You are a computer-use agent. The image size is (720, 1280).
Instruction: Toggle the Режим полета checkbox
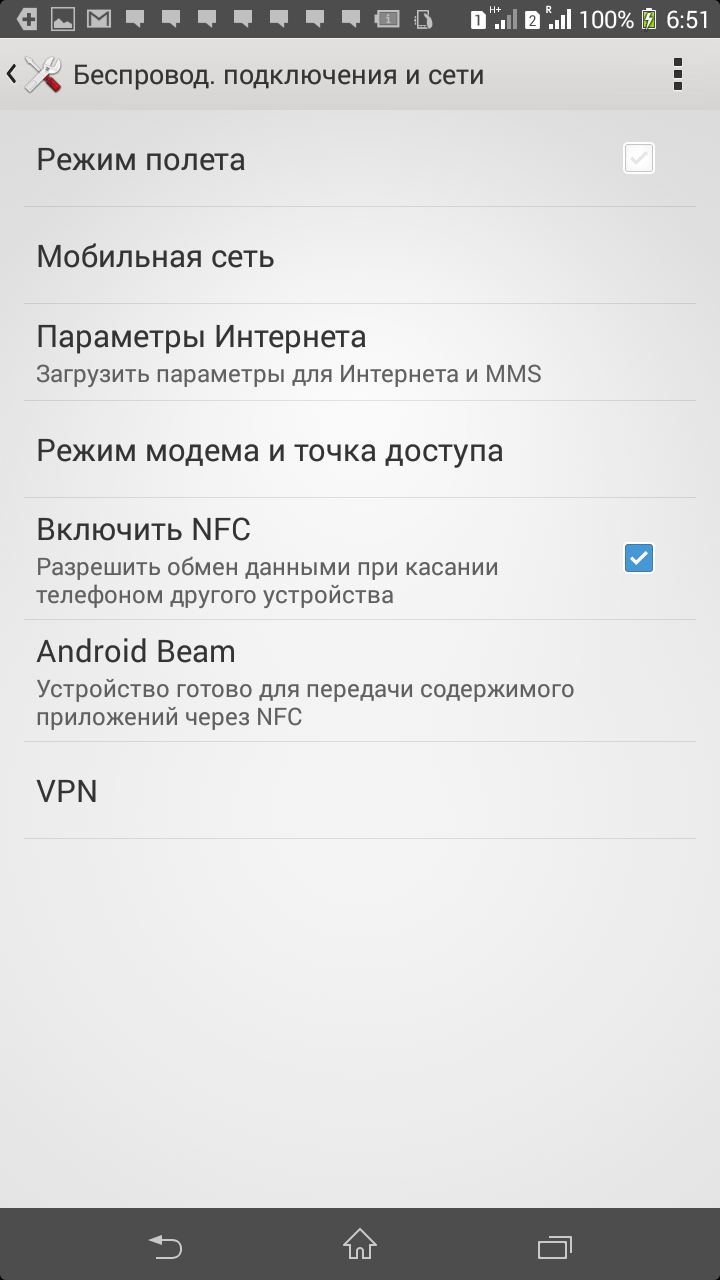[639, 159]
